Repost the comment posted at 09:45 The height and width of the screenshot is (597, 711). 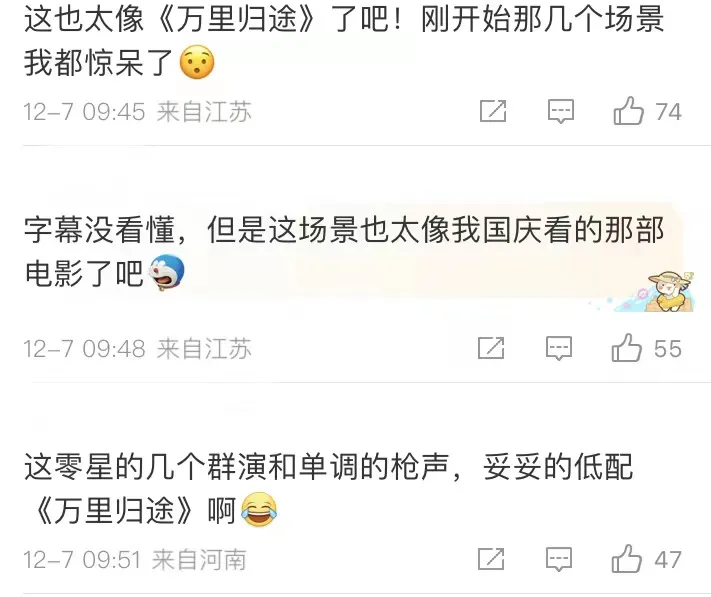(492, 112)
